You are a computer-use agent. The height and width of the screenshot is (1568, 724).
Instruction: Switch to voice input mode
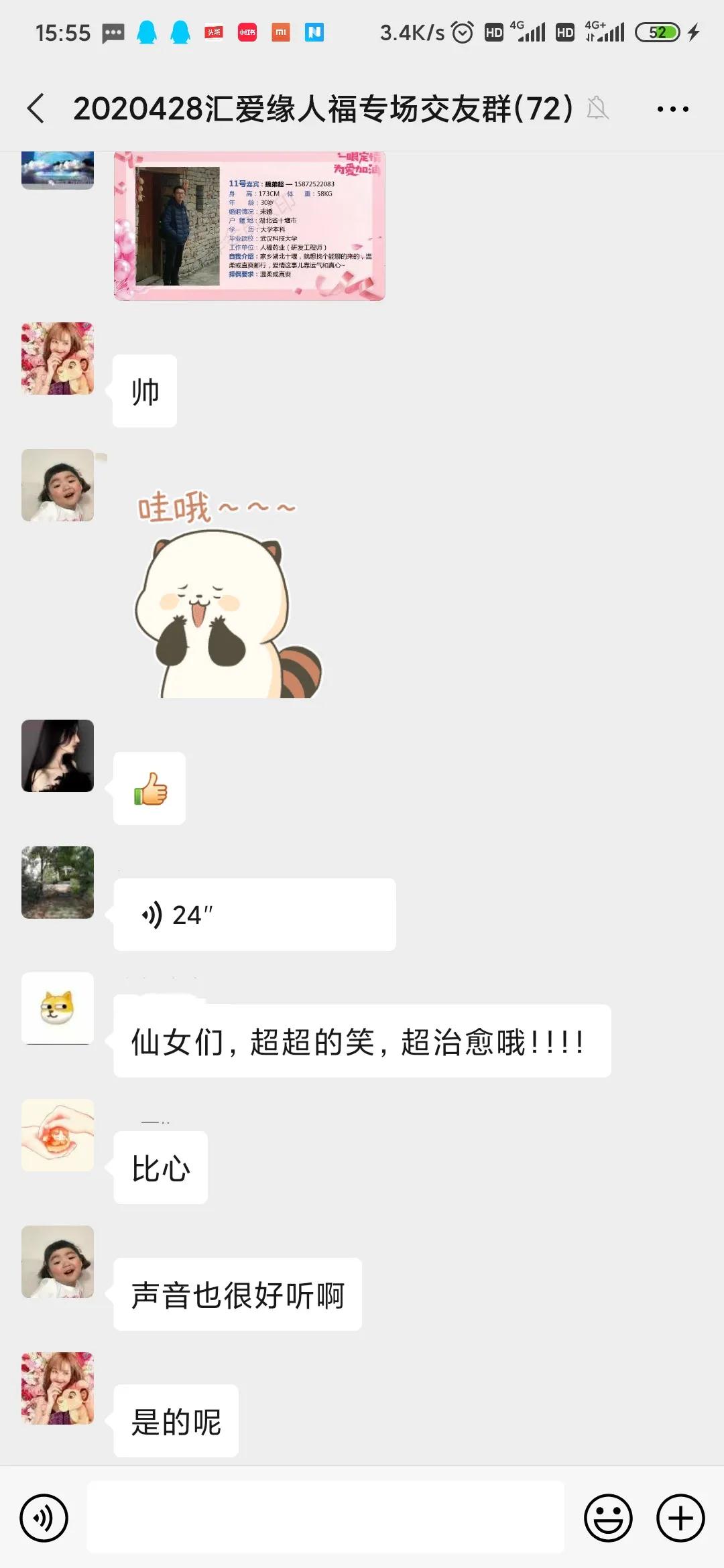(44, 1518)
